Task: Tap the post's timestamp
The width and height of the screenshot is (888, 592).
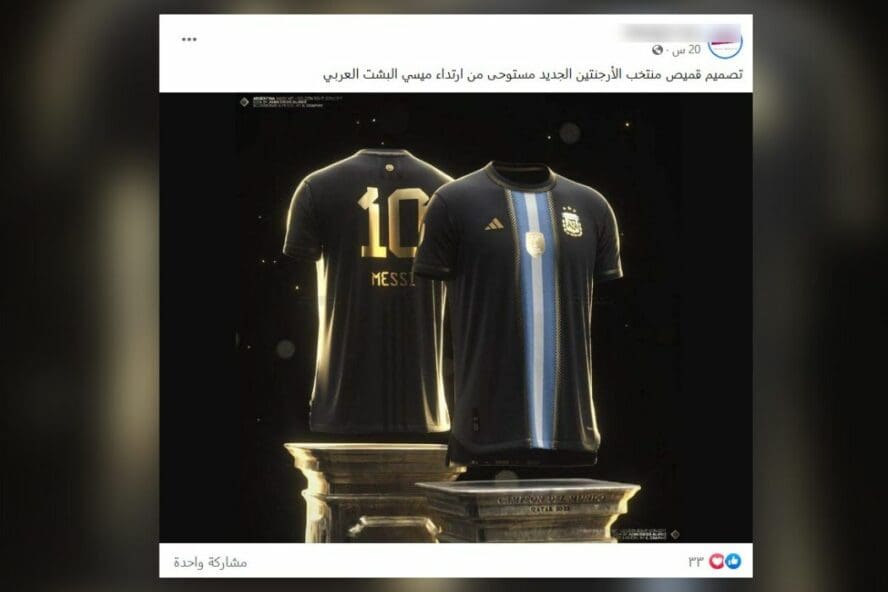Action: pyautogui.click(x=687, y=49)
